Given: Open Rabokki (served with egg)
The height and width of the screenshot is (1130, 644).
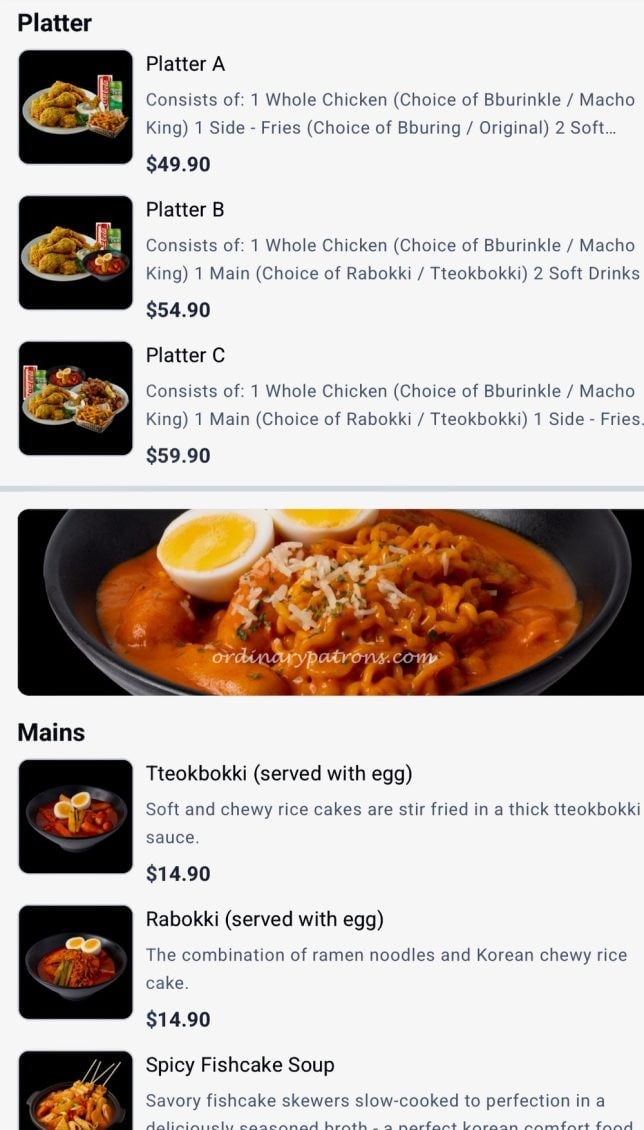Looking at the screenshot, I should point(264,920).
